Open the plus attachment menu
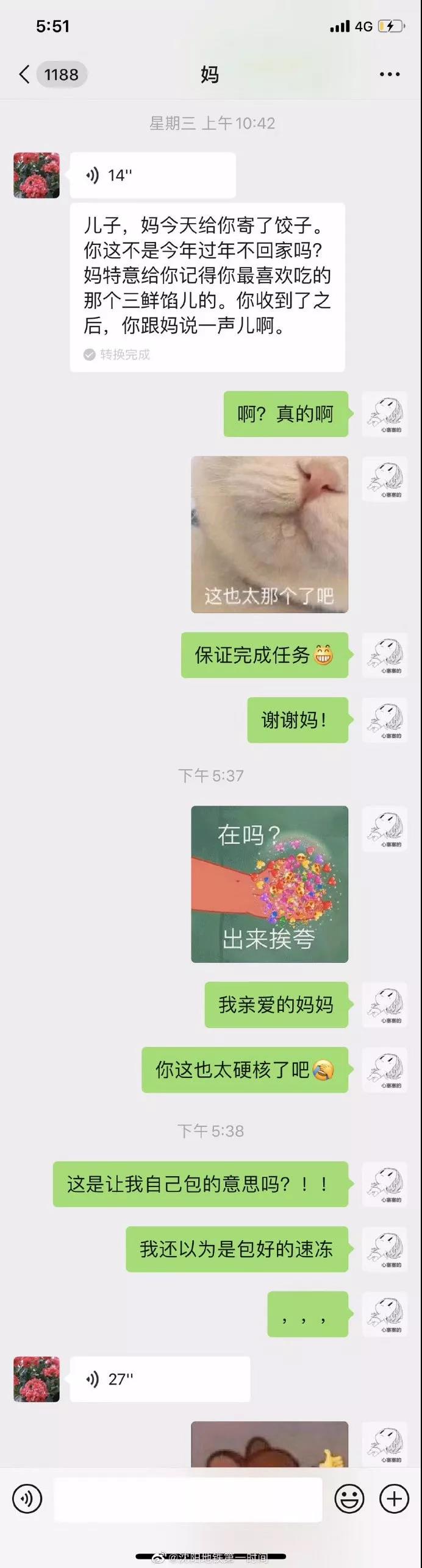The width and height of the screenshot is (422, 1568). (394, 1499)
